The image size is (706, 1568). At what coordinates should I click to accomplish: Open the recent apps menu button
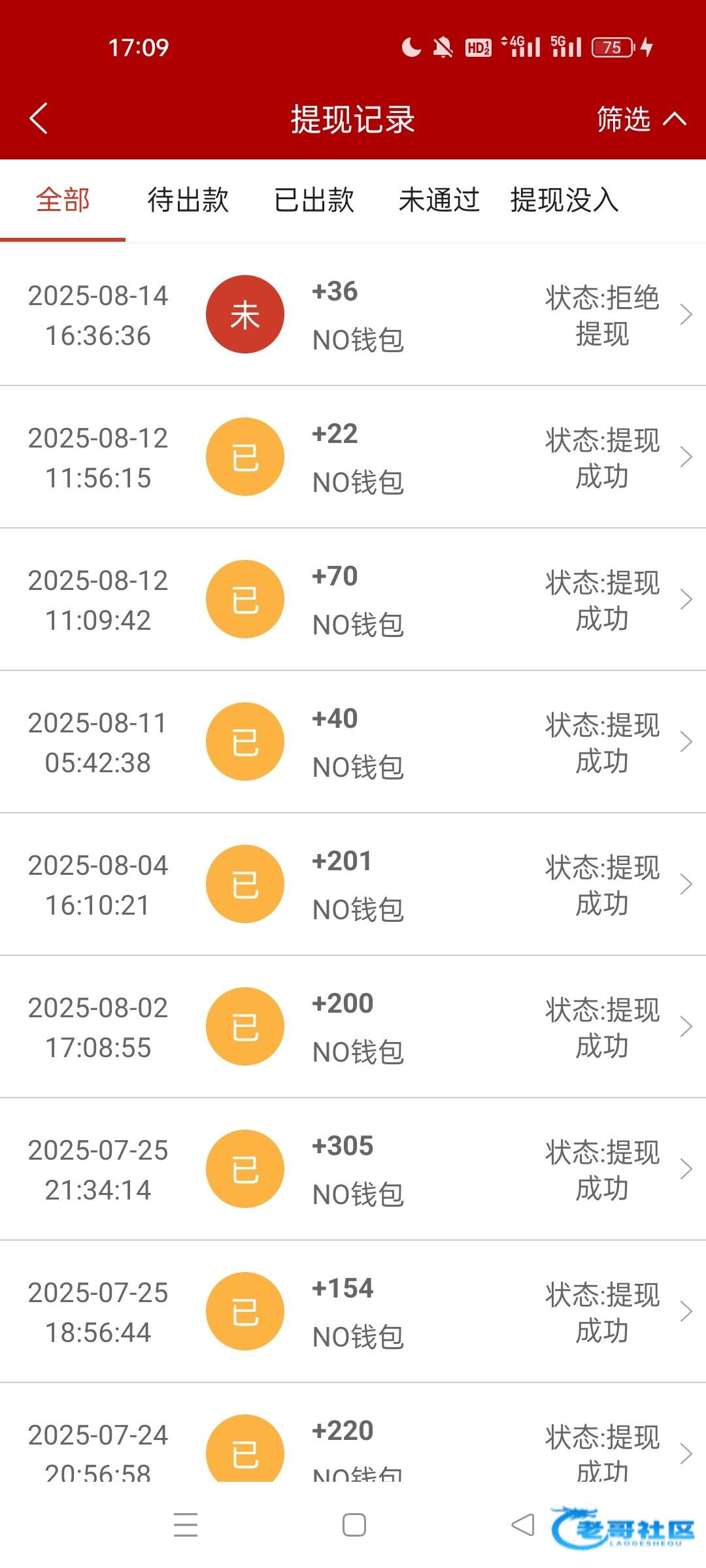tap(186, 1526)
